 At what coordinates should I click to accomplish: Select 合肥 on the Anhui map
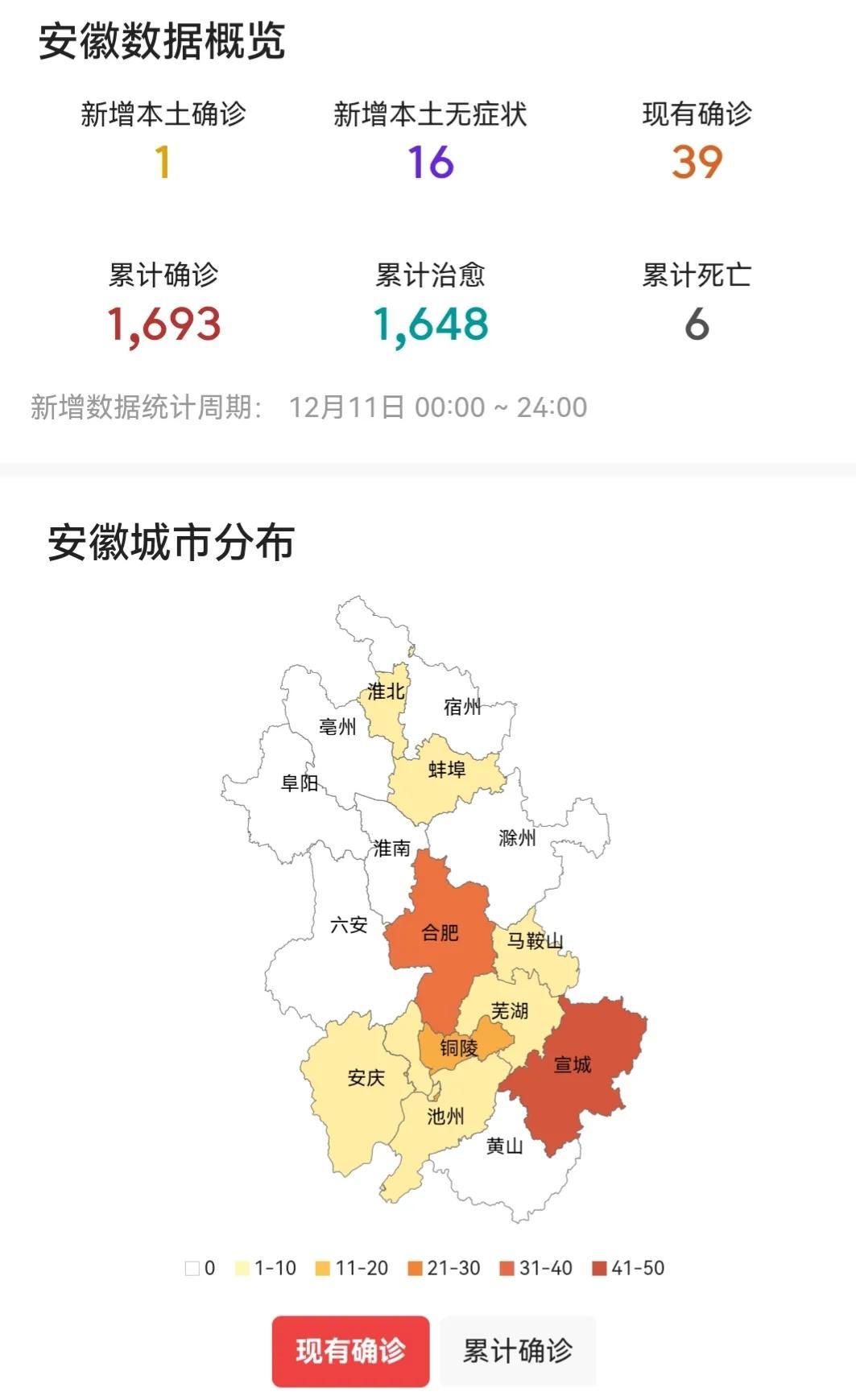[440, 933]
